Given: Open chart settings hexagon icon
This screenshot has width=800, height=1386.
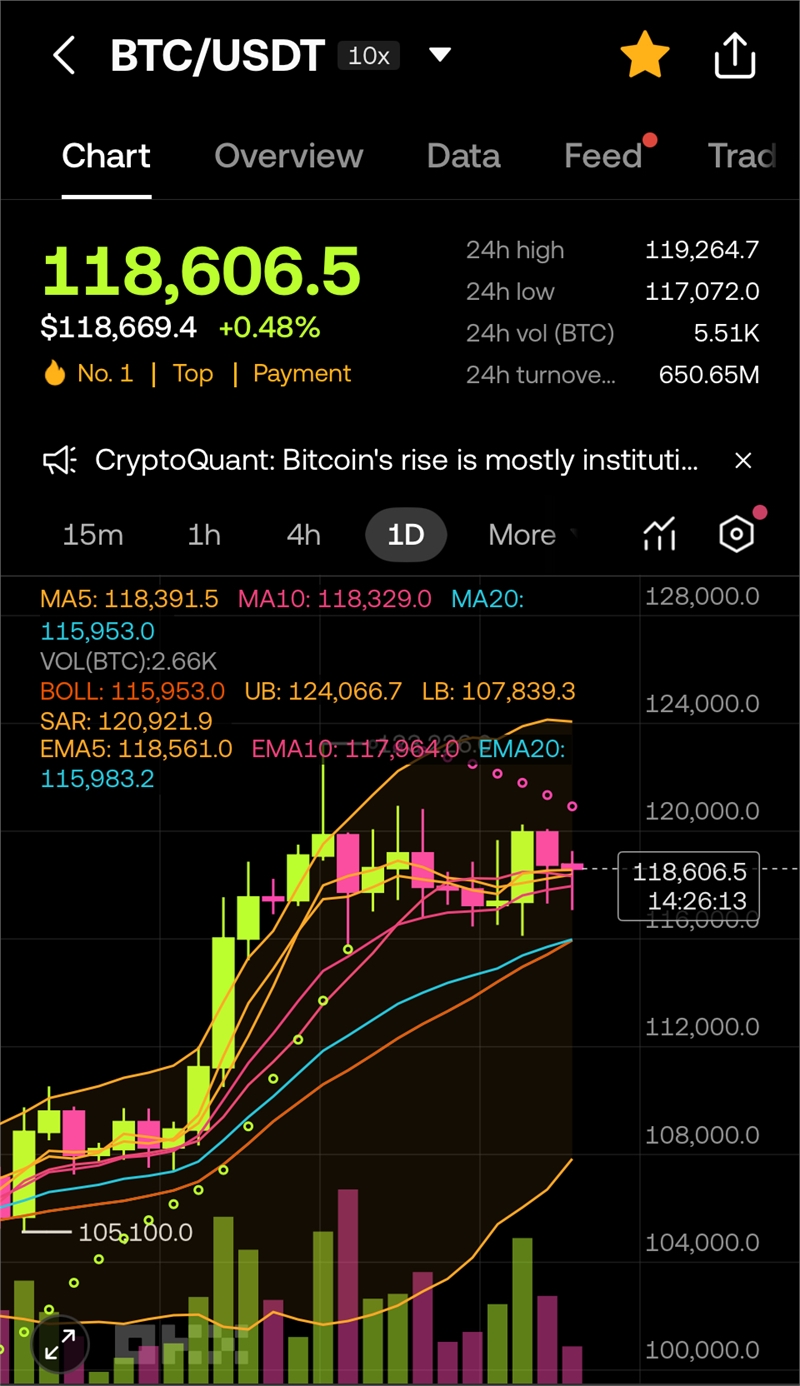Looking at the screenshot, I should tap(736, 535).
